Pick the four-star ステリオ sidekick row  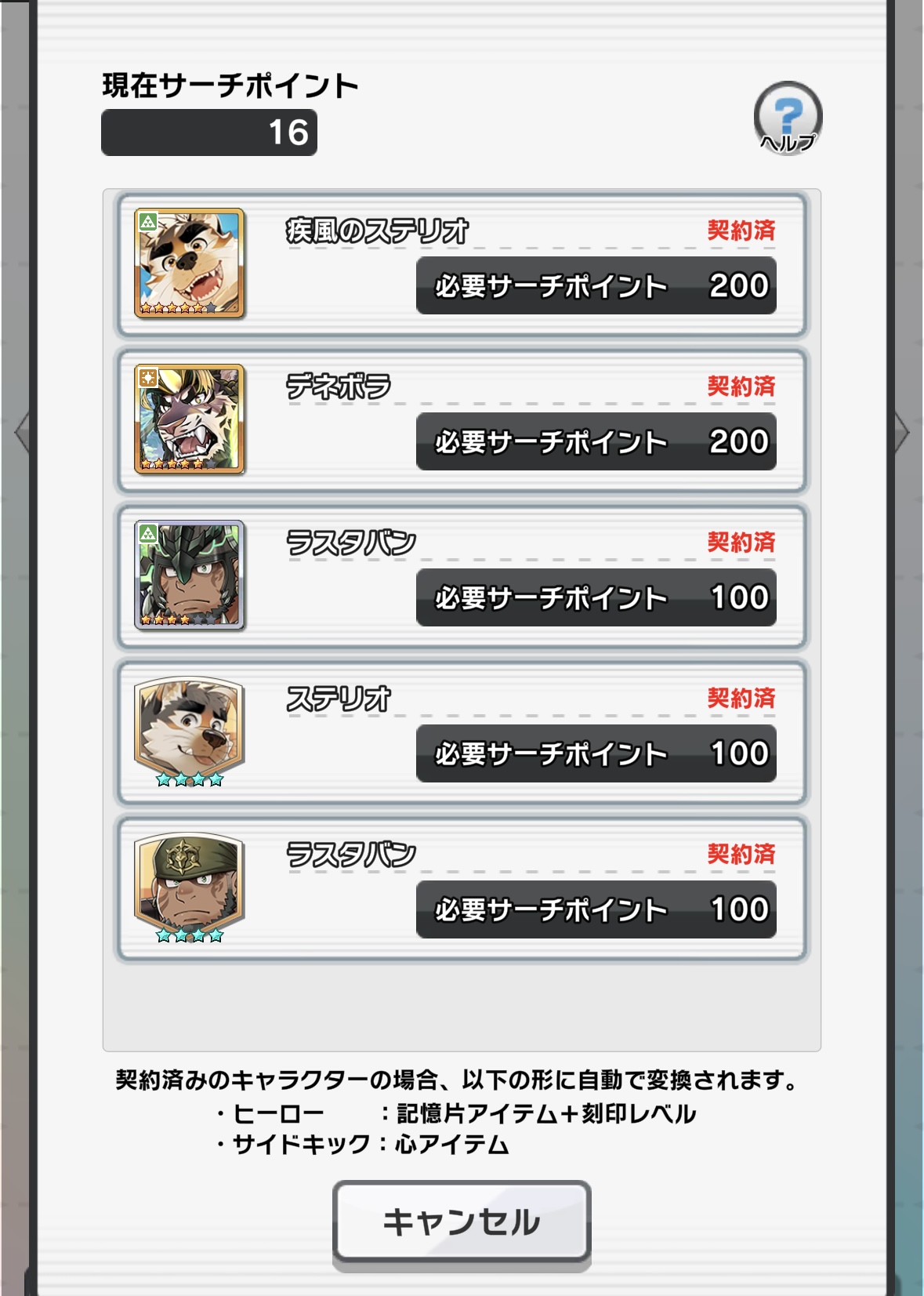pos(462,732)
